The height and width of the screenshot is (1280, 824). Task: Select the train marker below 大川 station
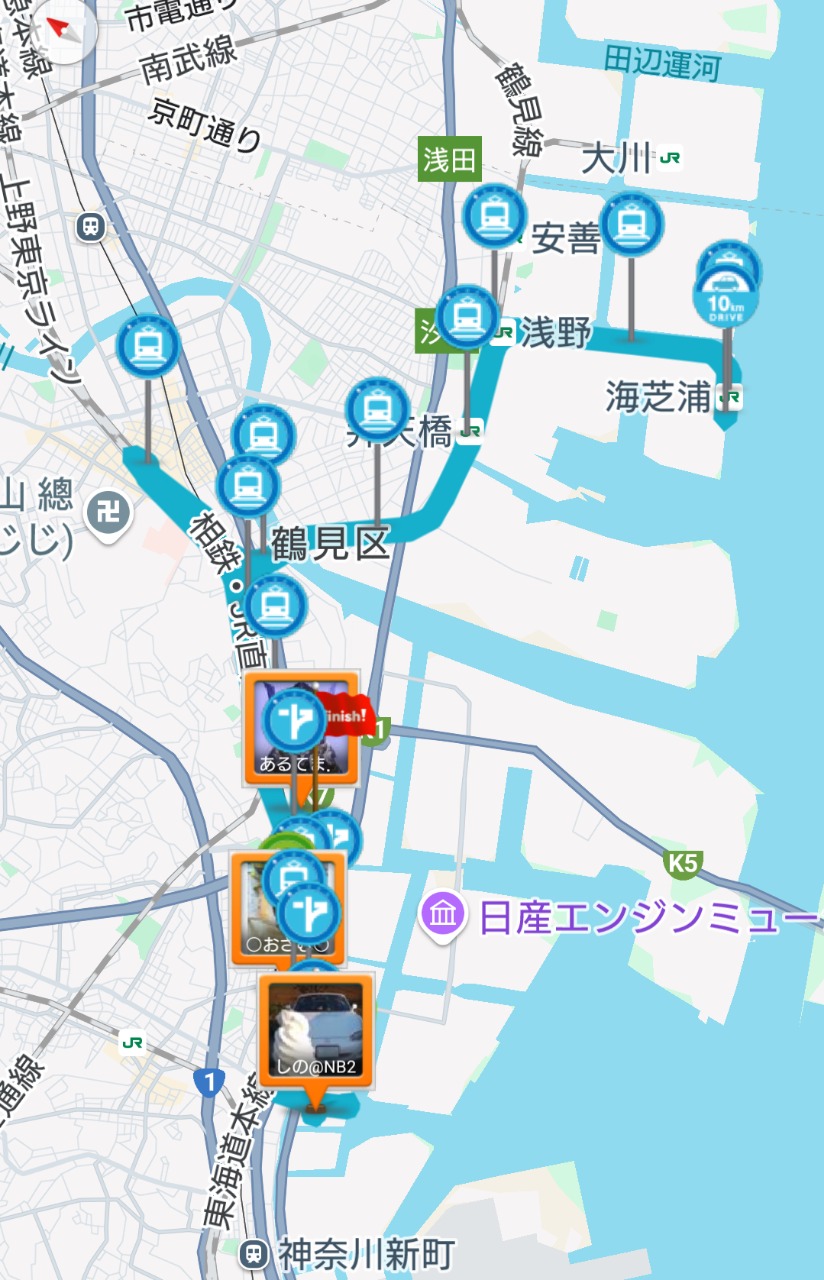[632, 223]
